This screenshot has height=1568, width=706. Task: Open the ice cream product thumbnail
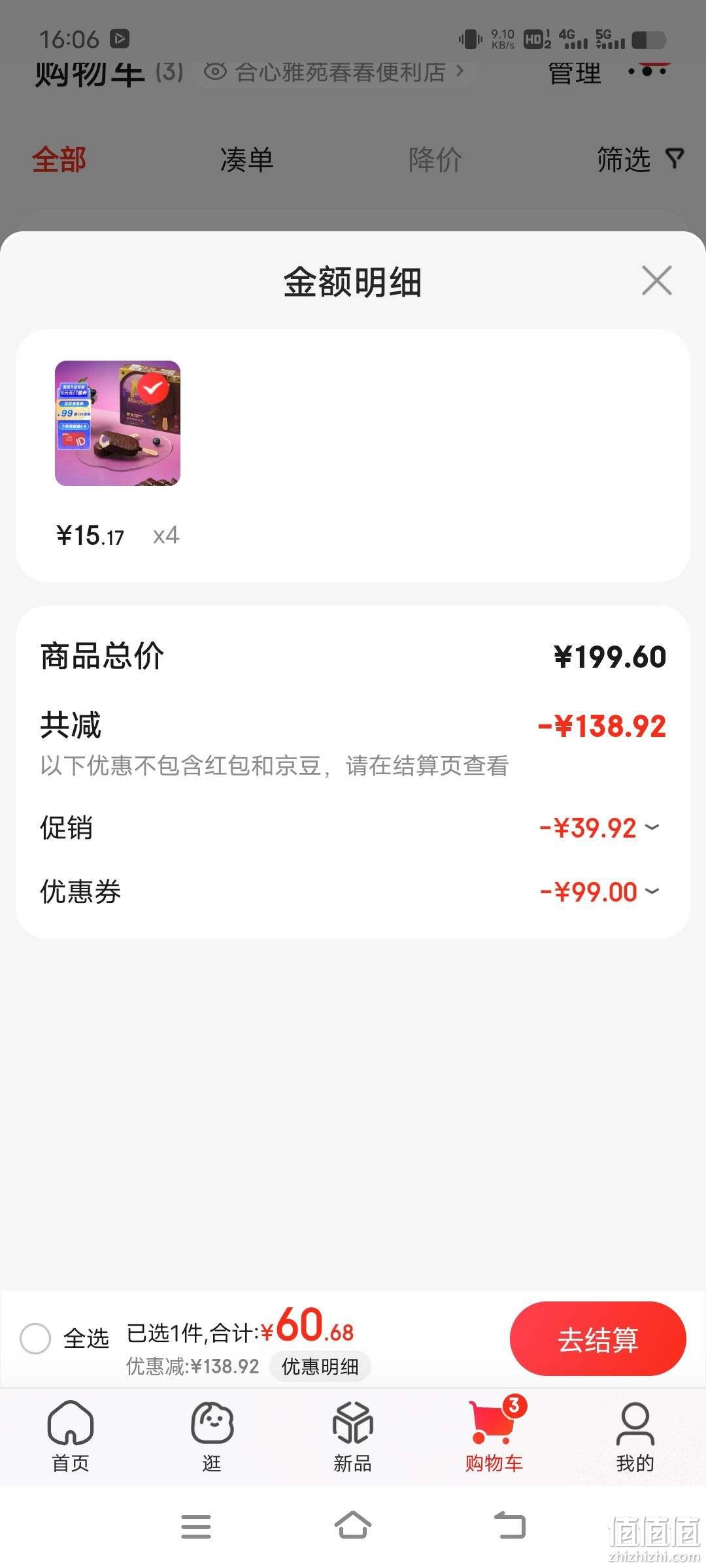click(x=118, y=423)
